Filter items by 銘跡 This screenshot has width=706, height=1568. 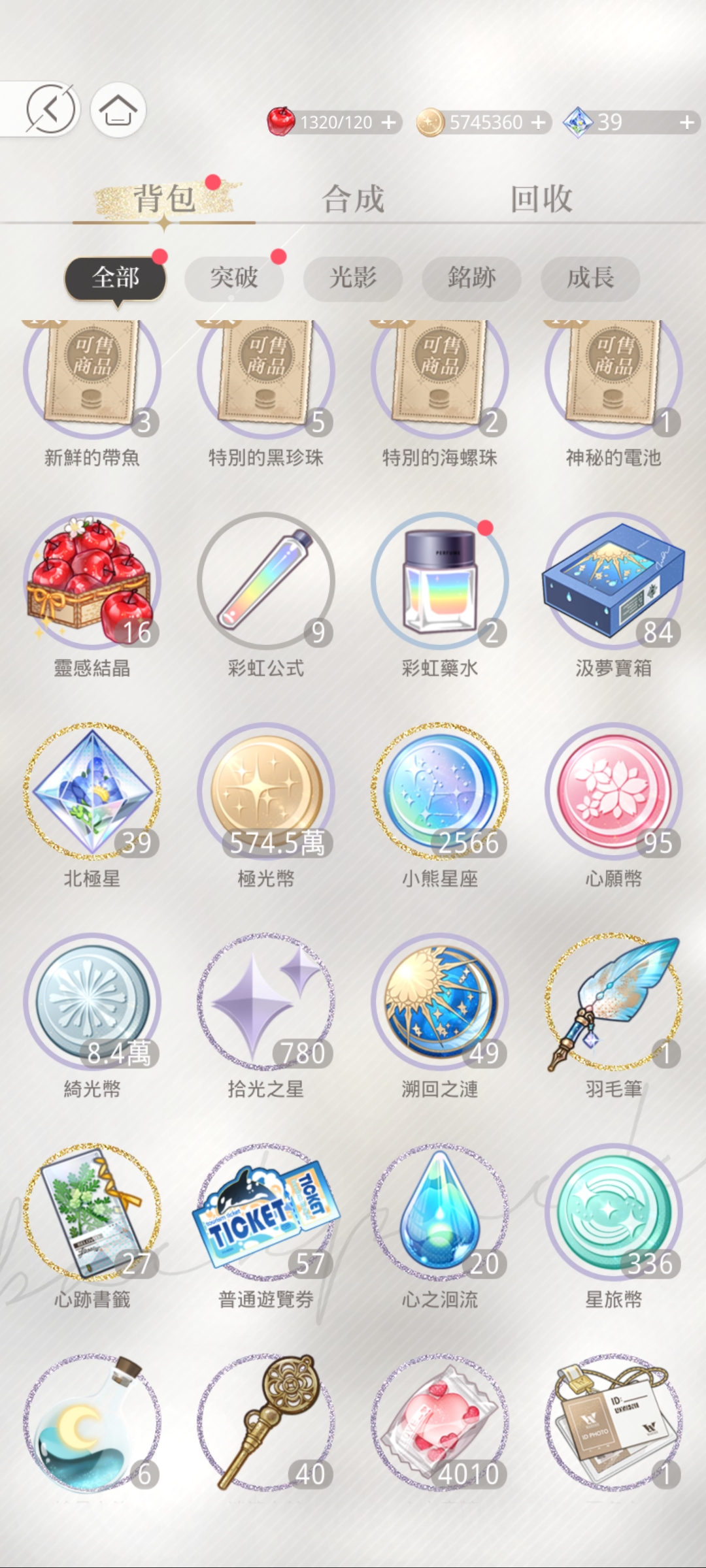tap(472, 278)
